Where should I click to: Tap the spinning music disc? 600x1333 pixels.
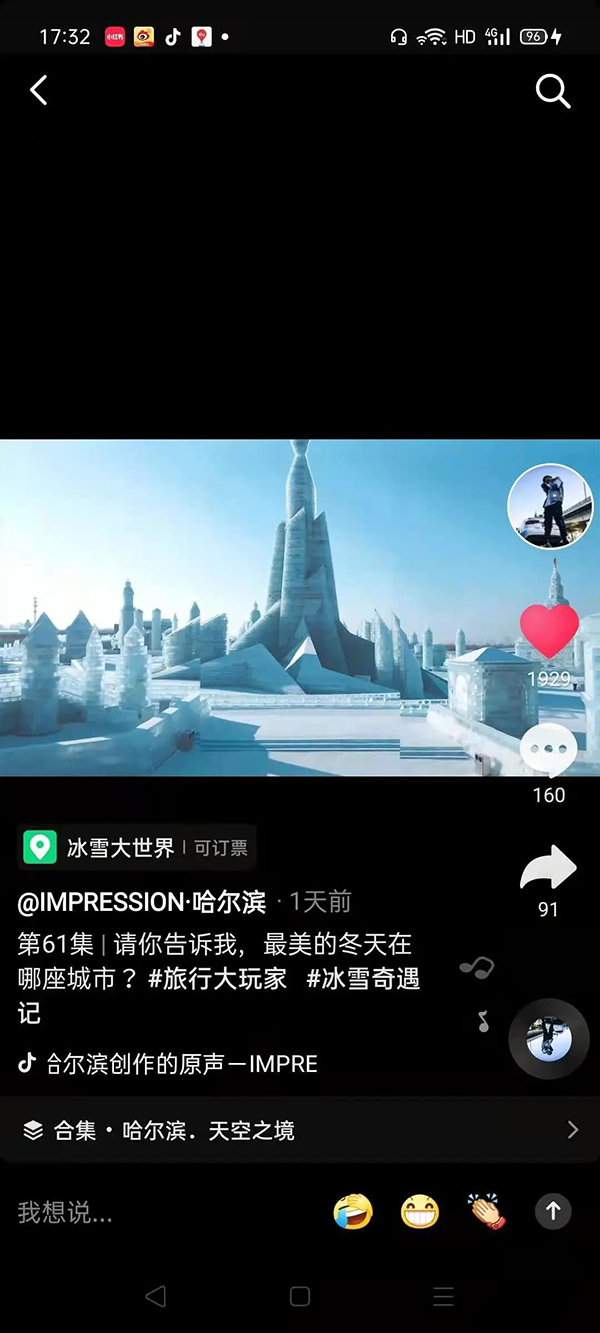pyautogui.click(x=549, y=1039)
